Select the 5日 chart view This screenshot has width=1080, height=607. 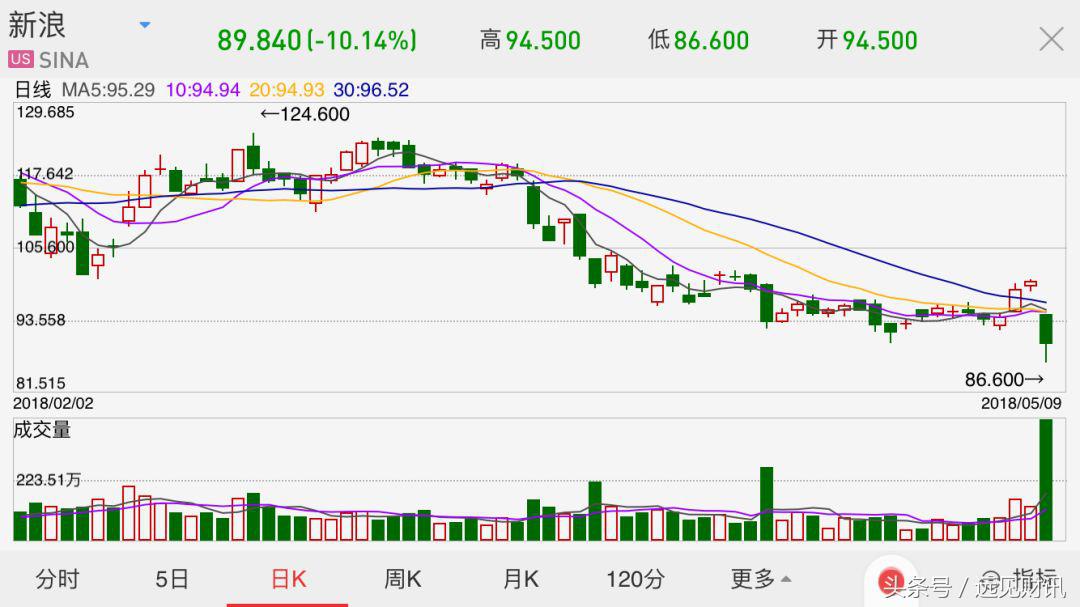[x=172, y=579]
